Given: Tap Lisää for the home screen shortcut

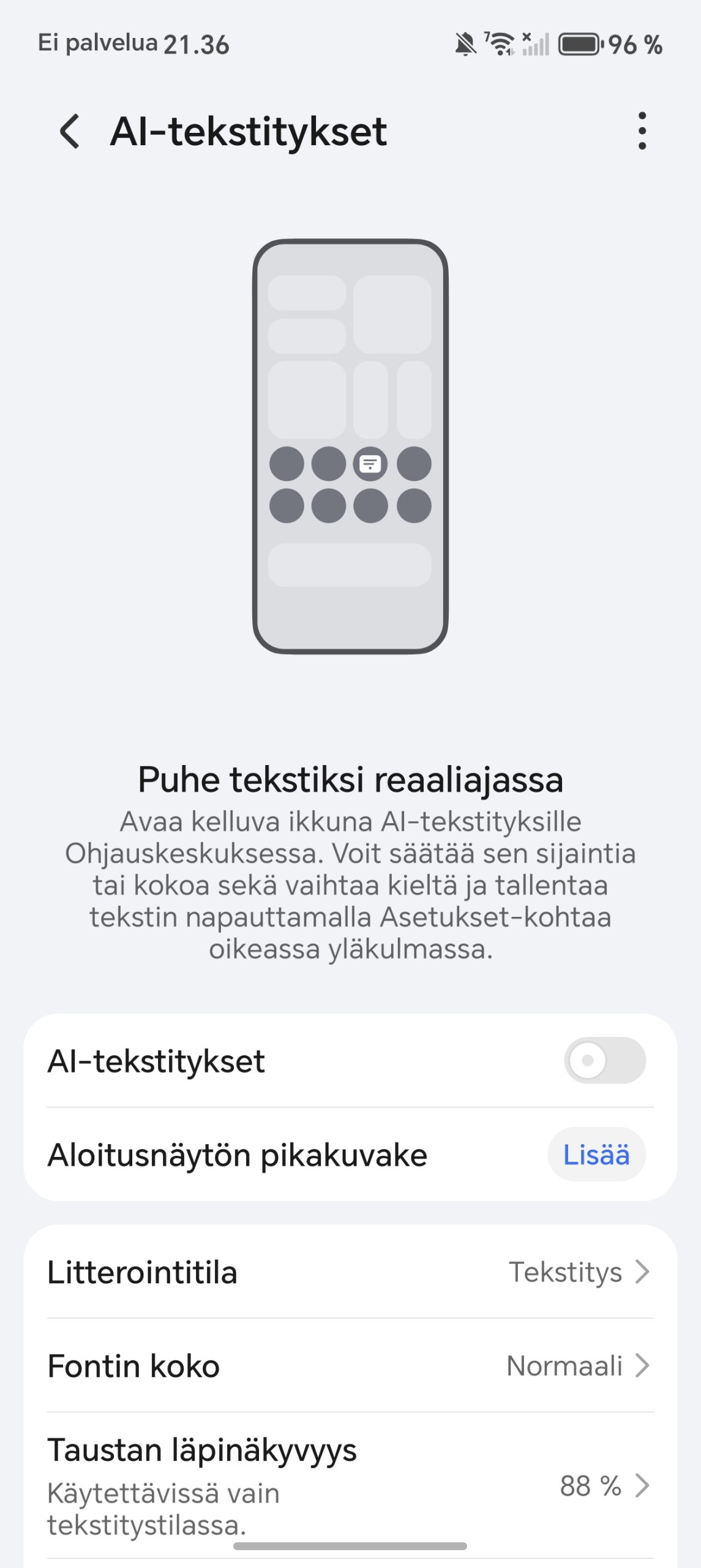Looking at the screenshot, I should click(x=596, y=1155).
